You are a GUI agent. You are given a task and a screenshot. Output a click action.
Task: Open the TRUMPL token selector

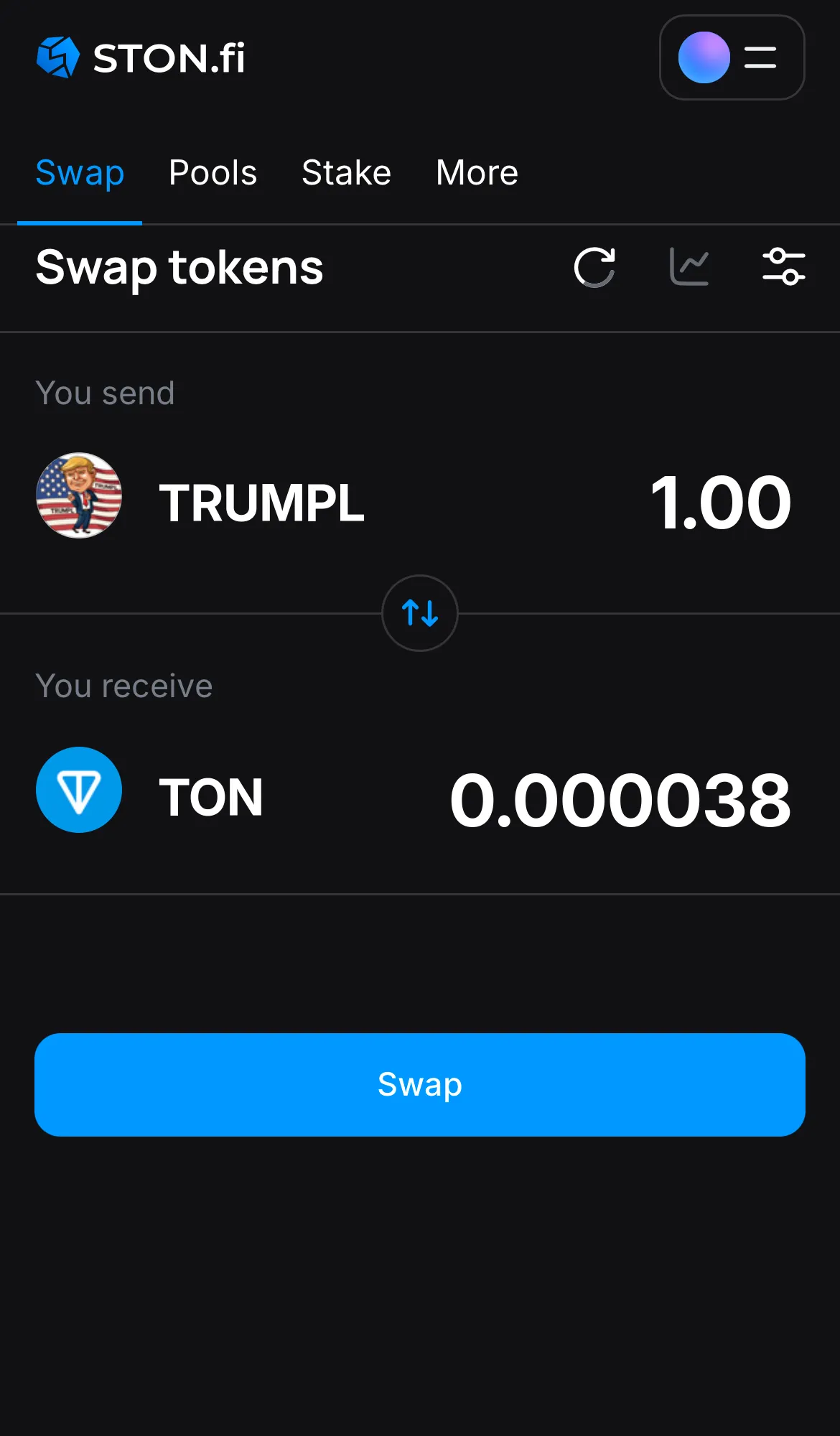pos(261,501)
